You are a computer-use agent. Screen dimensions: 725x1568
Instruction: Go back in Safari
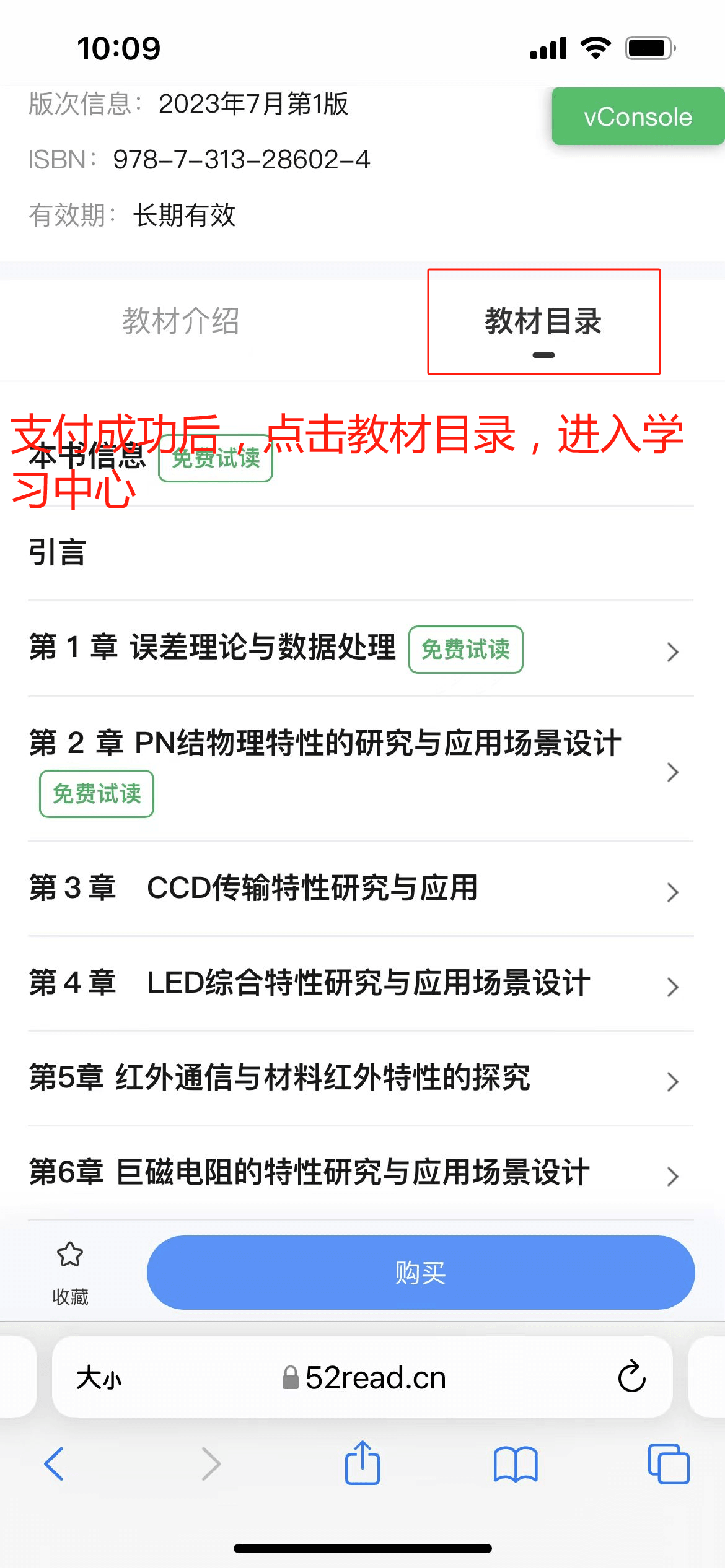pos(54,1465)
